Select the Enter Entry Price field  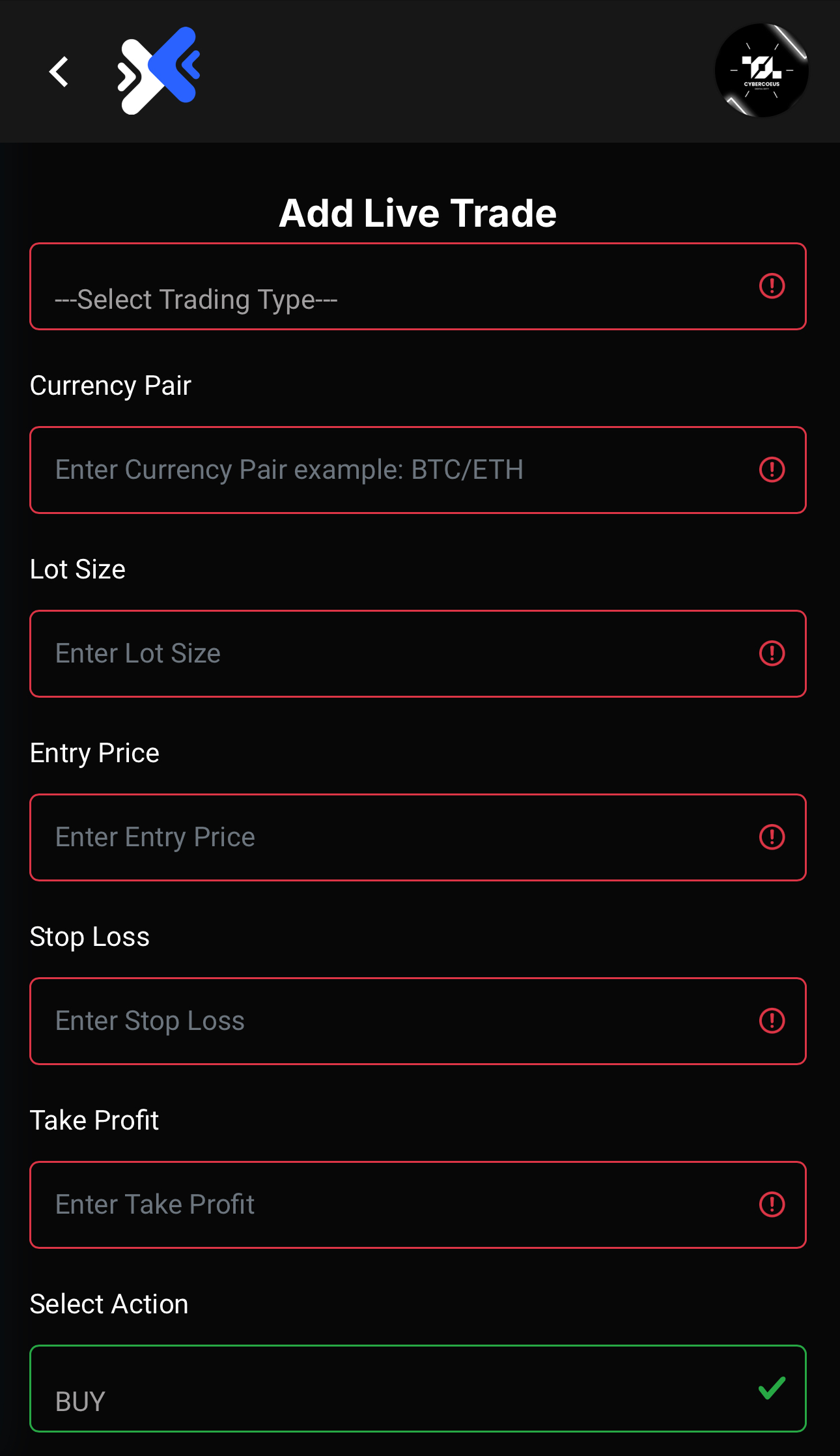(418, 838)
